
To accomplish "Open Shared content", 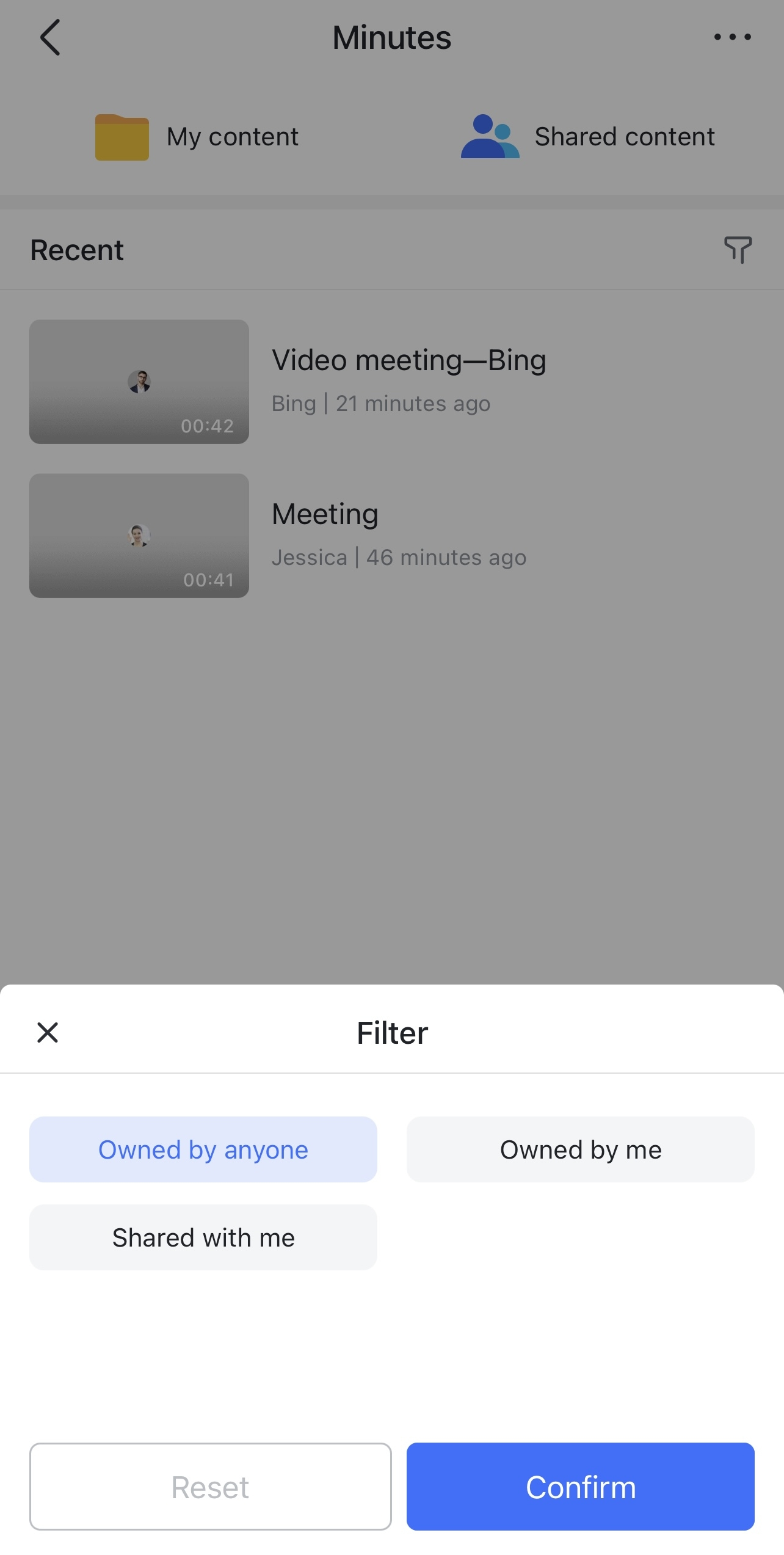I will [x=587, y=137].
